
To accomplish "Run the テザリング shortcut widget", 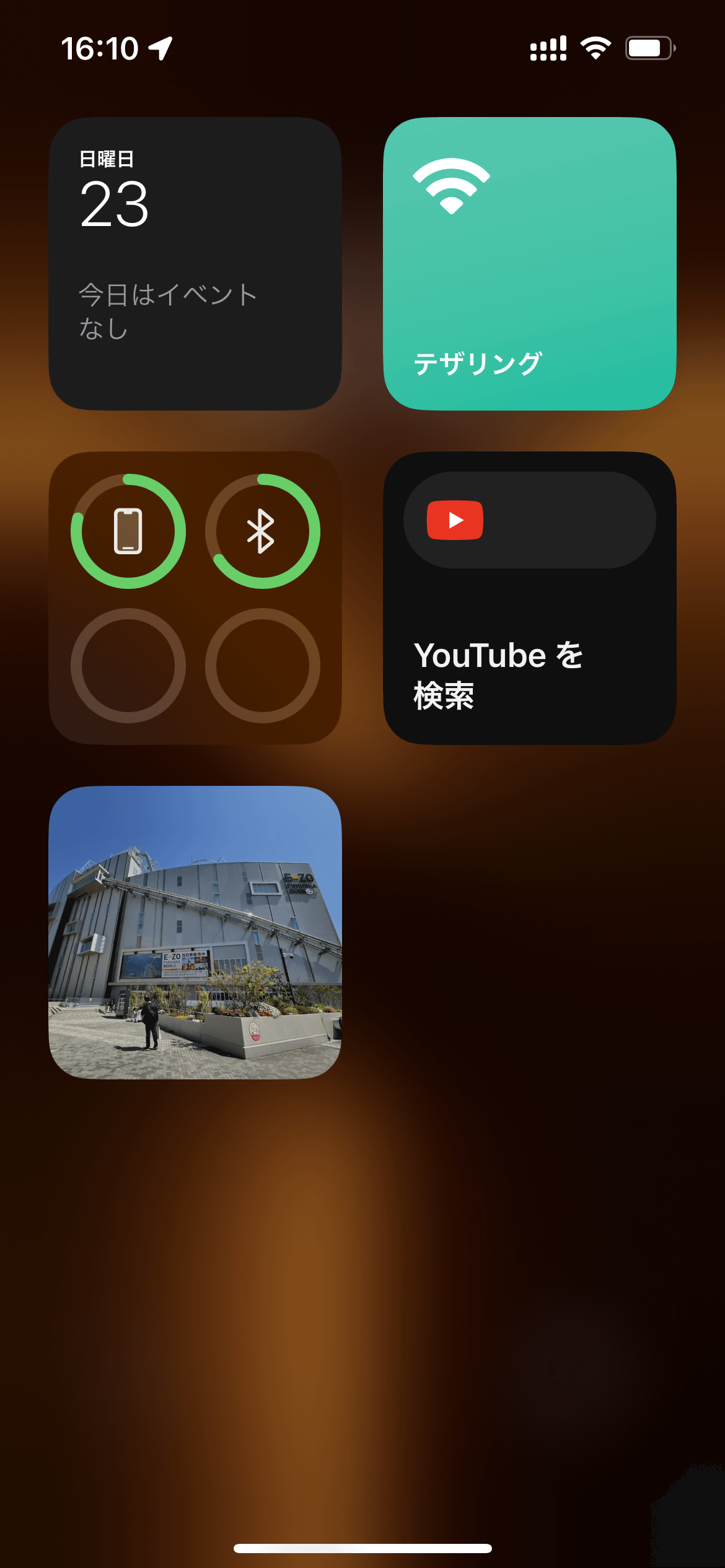I will [x=529, y=263].
